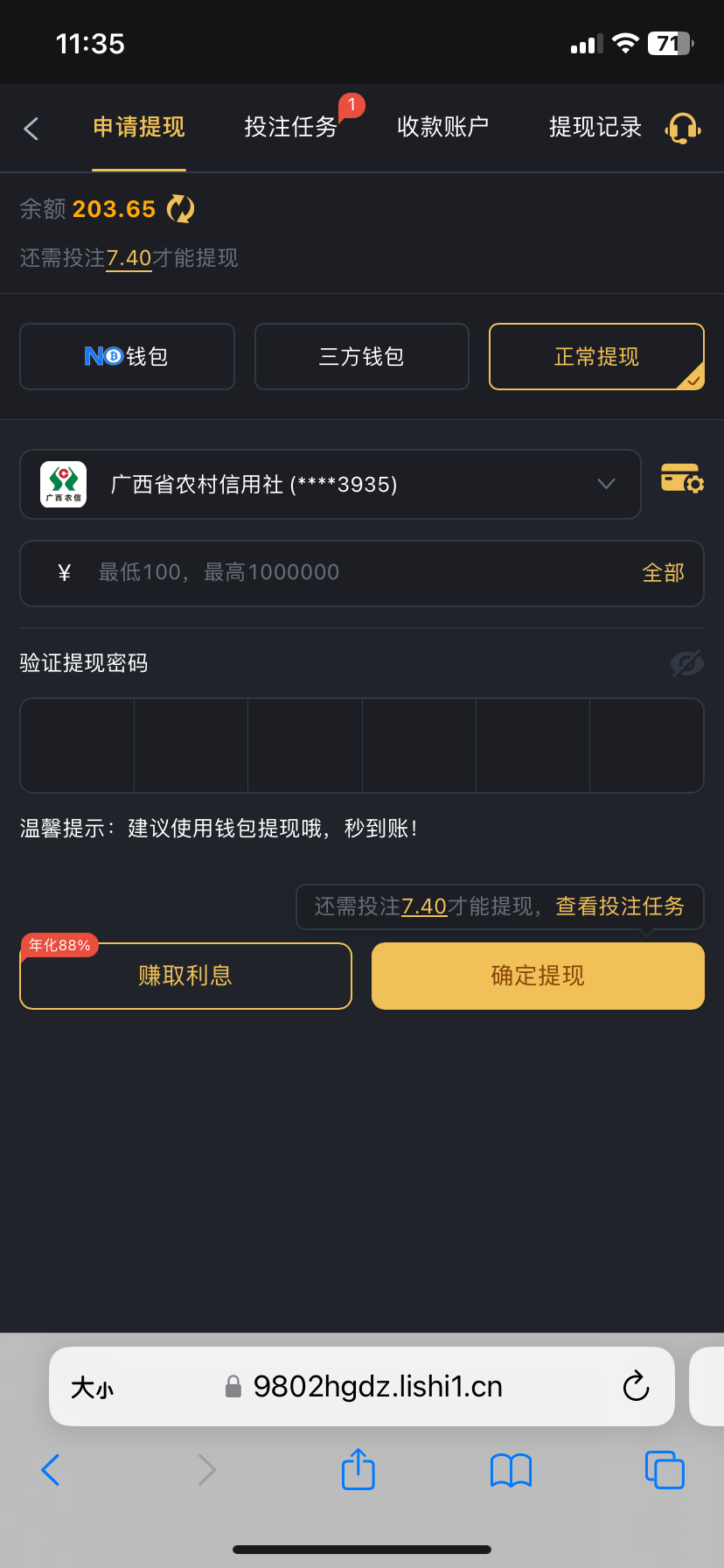Toggle withdrawal password visibility

(686, 663)
